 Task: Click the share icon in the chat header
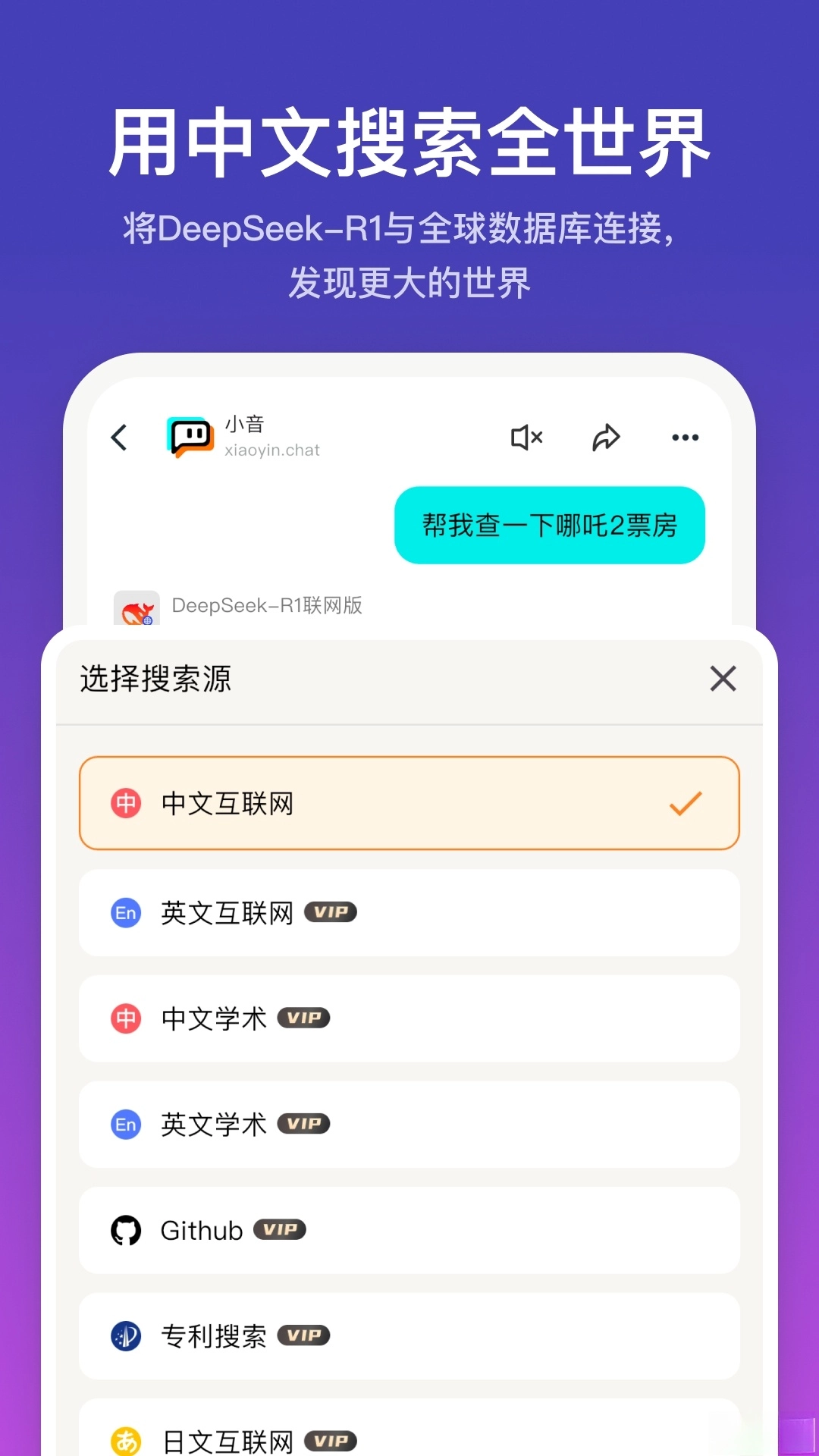(606, 438)
